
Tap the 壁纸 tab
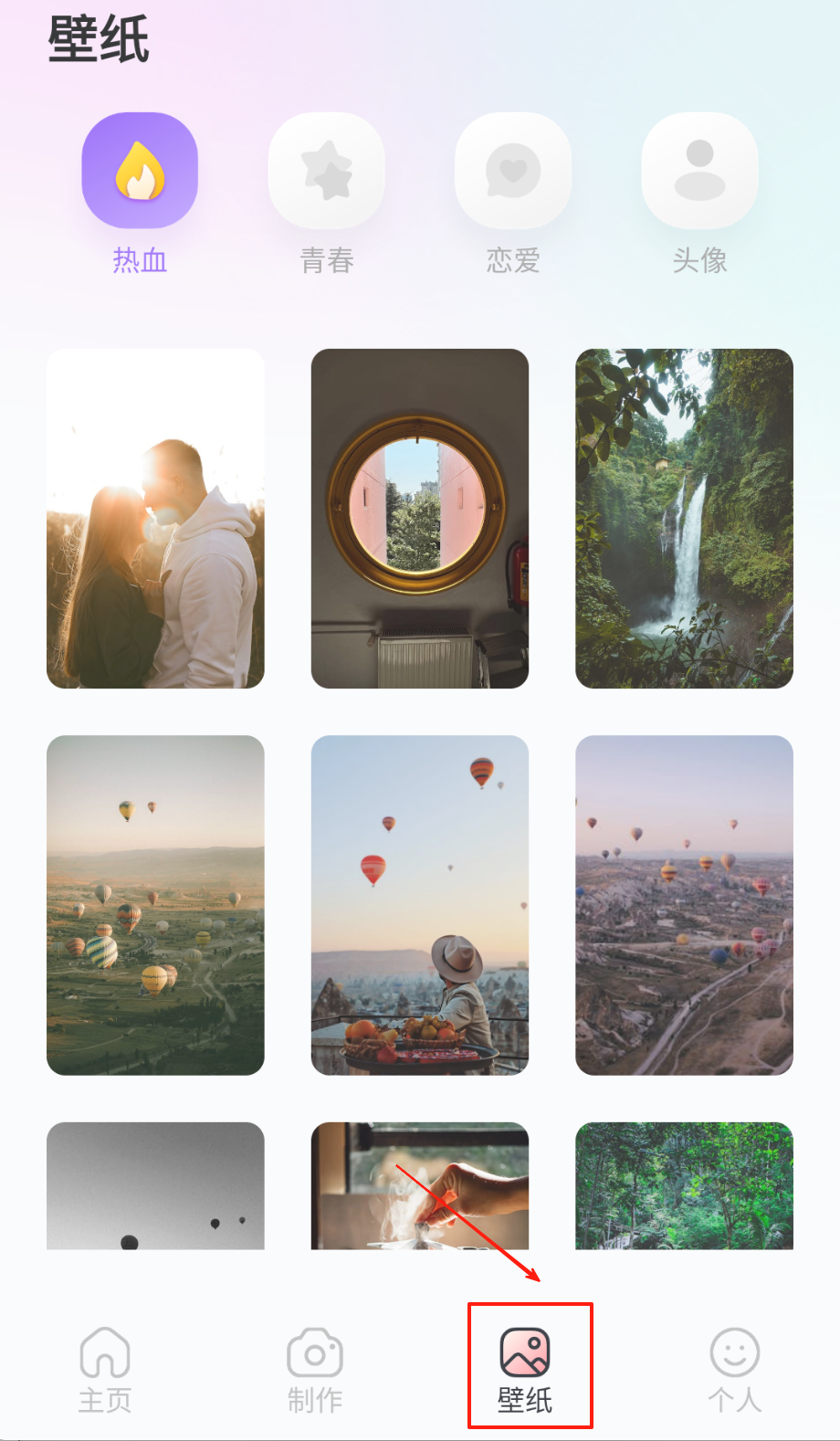point(525,1370)
